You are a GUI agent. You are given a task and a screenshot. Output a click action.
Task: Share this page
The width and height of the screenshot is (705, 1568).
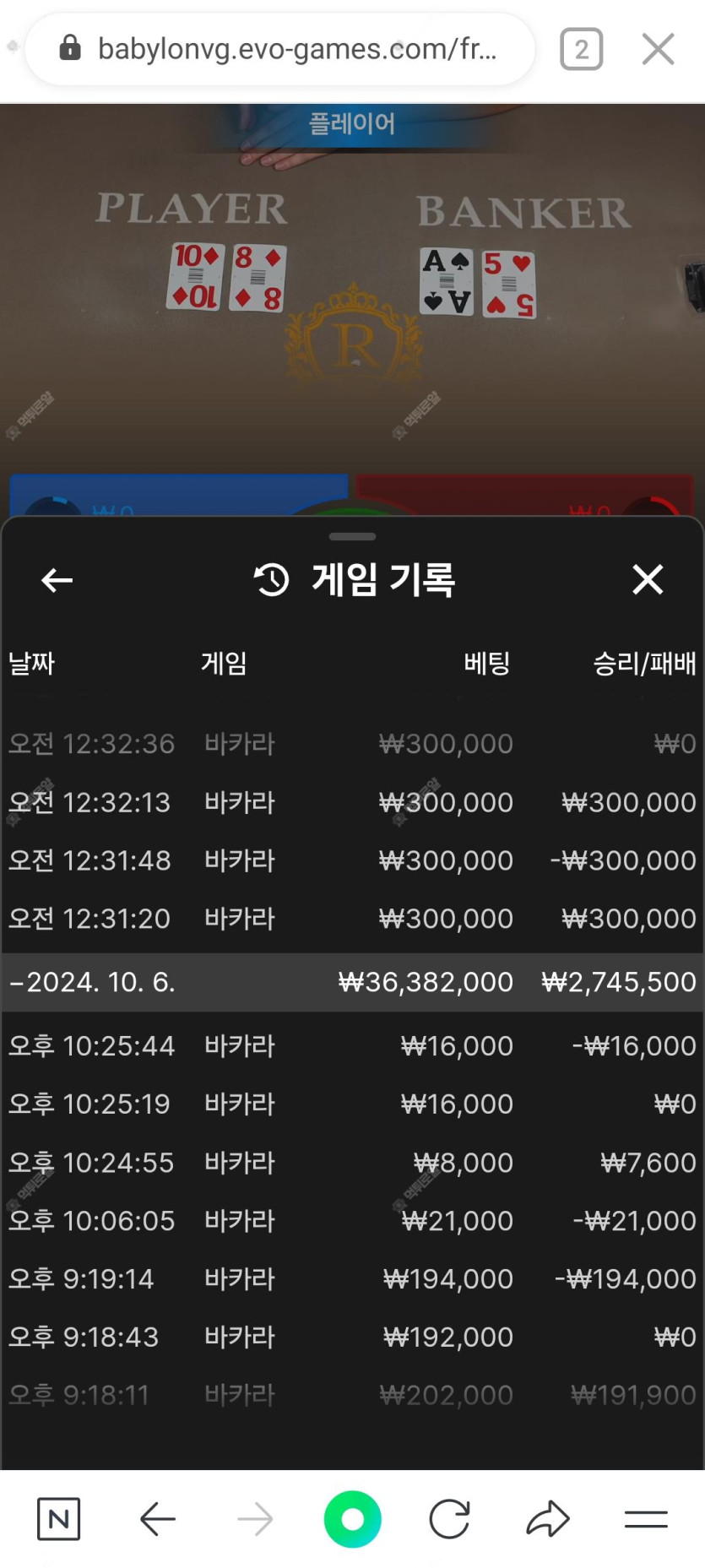pos(548,1519)
